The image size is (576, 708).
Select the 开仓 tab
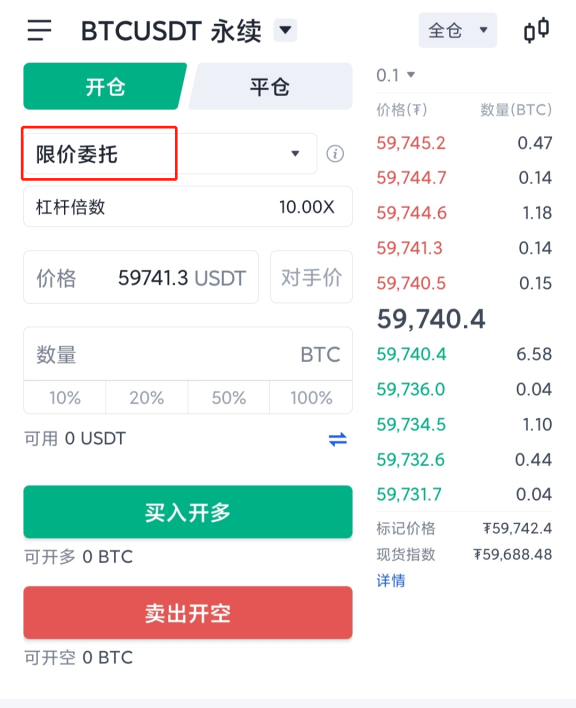point(105,86)
